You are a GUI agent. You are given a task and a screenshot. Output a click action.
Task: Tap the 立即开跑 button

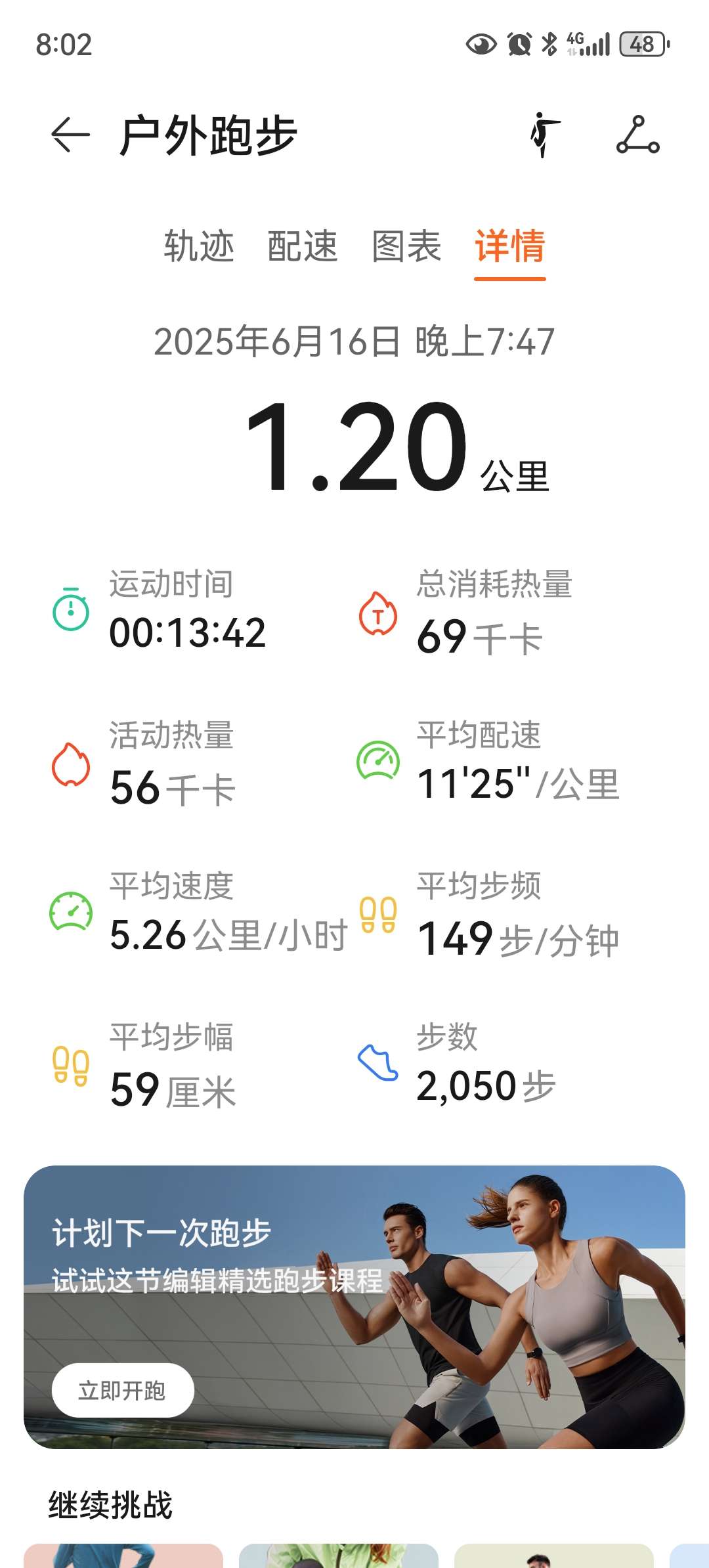point(123,1390)
